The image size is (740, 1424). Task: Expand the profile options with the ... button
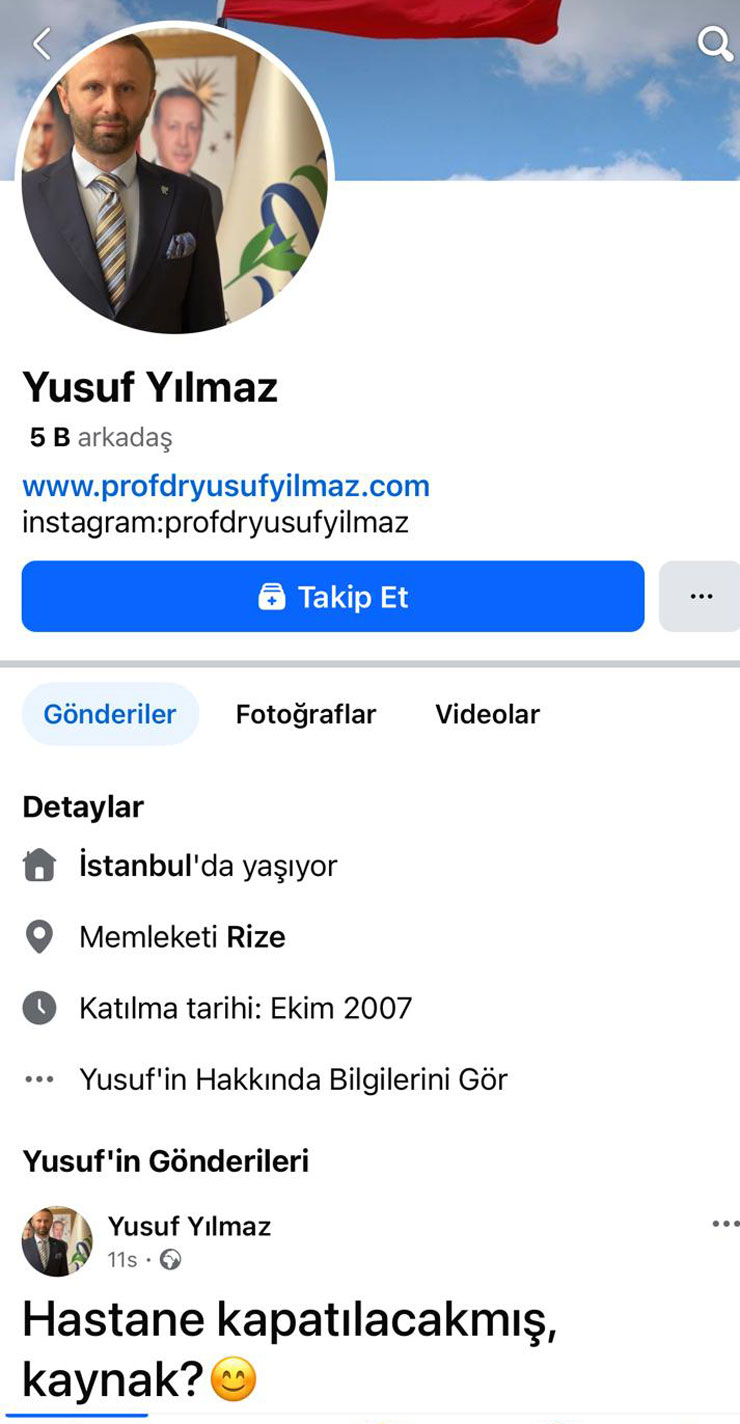tap(699, 597)
